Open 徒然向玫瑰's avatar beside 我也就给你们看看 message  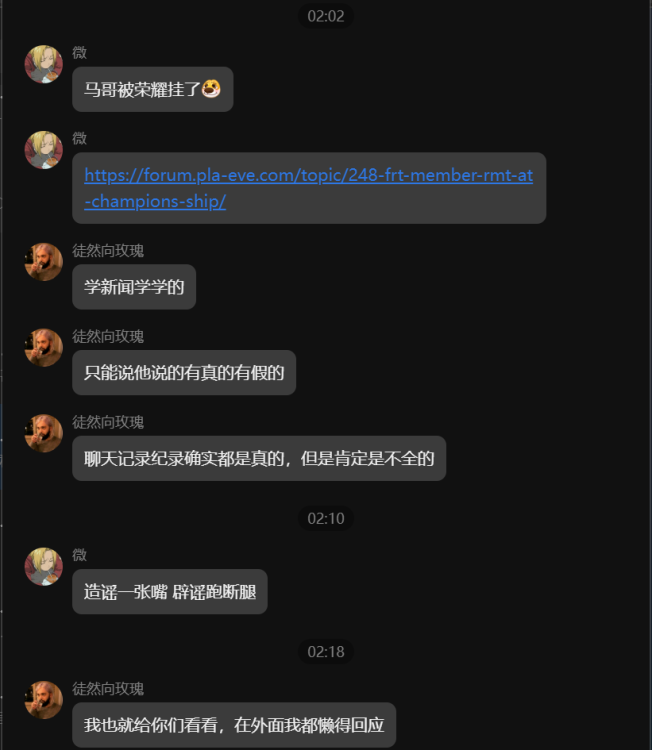(44, 700)
